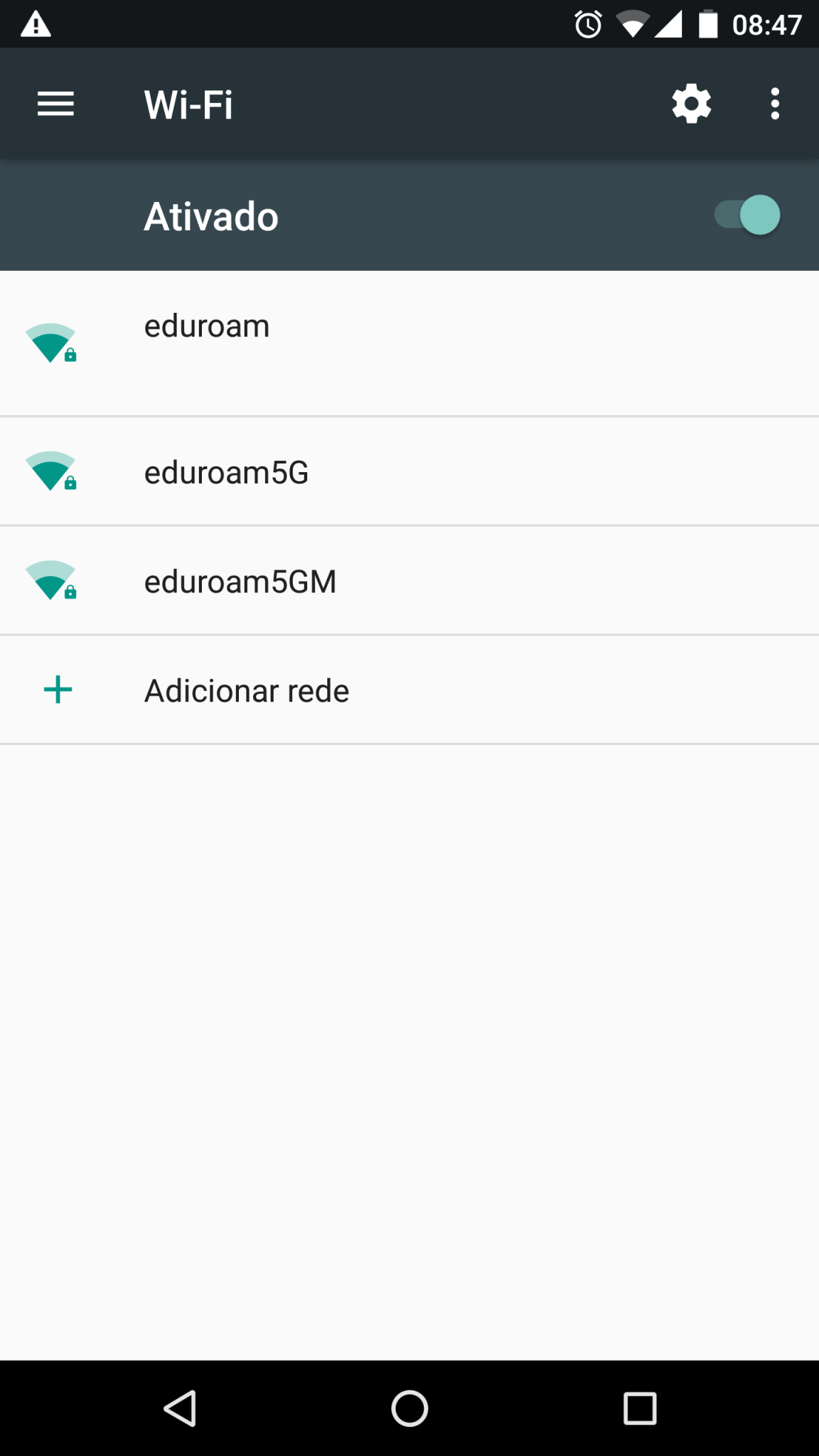The width and height of the screenshot is (819, 1456).
Task: Tap the Ativado label area
Action: pyautogui.click(x=210, y=215)
